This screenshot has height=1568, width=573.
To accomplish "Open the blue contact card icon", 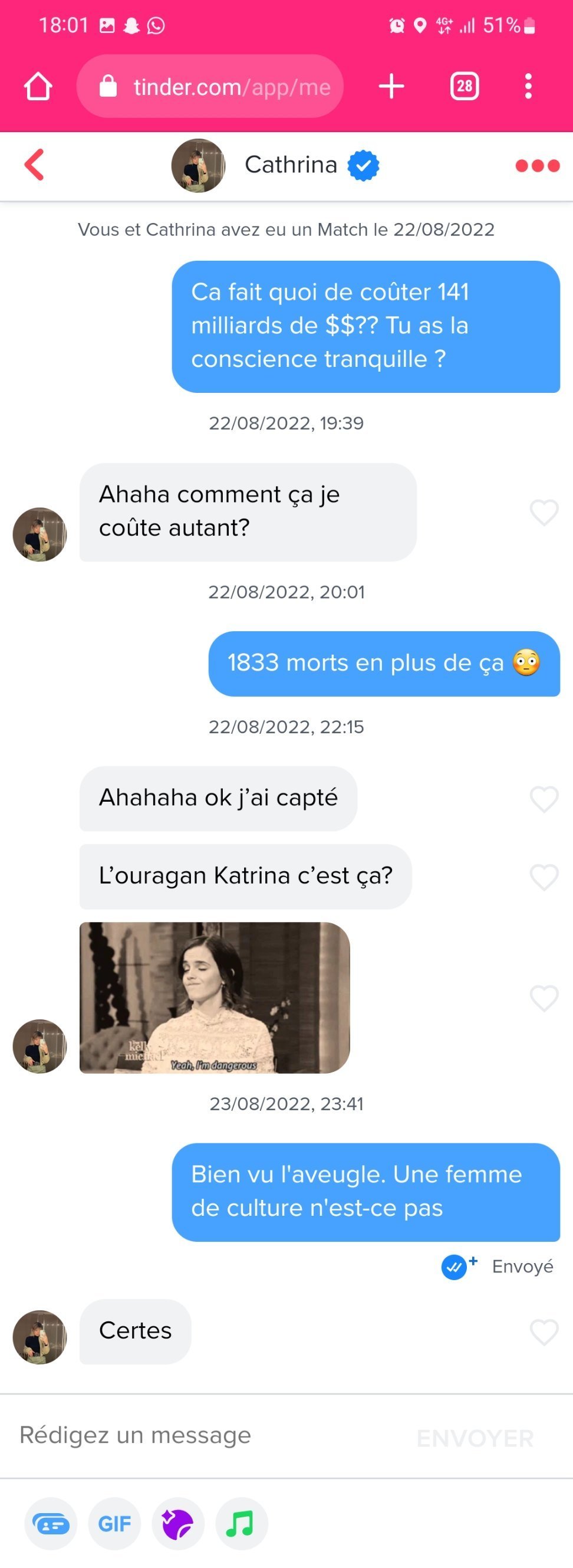I will [51, 1524].
